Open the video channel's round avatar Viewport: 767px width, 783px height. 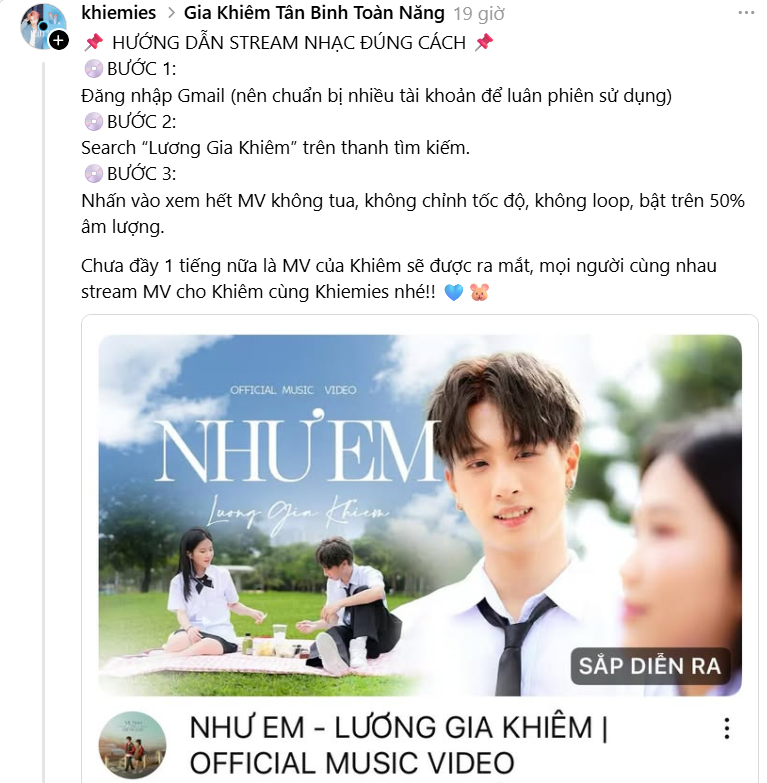[131, 745]
